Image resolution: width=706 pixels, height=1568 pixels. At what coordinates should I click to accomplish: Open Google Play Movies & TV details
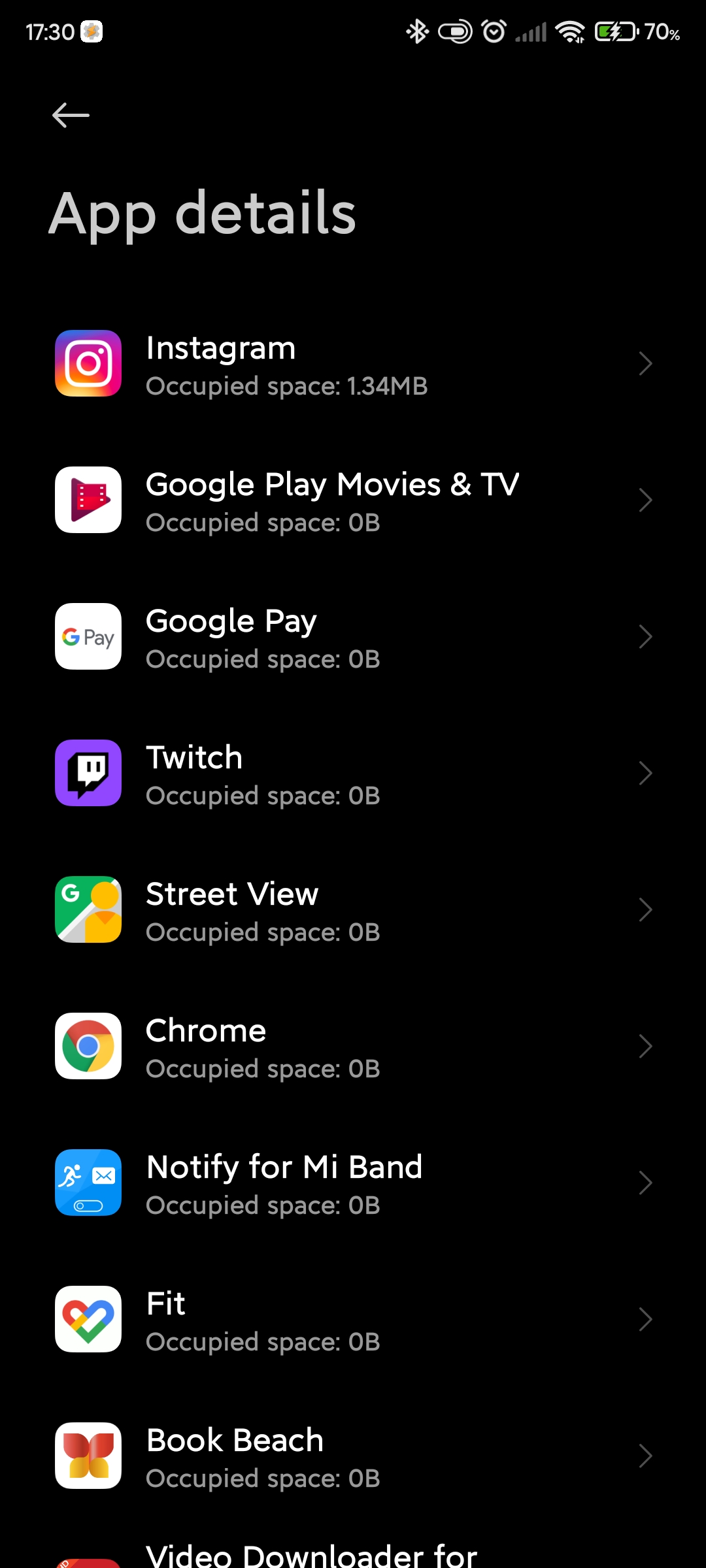coord(353,500)
